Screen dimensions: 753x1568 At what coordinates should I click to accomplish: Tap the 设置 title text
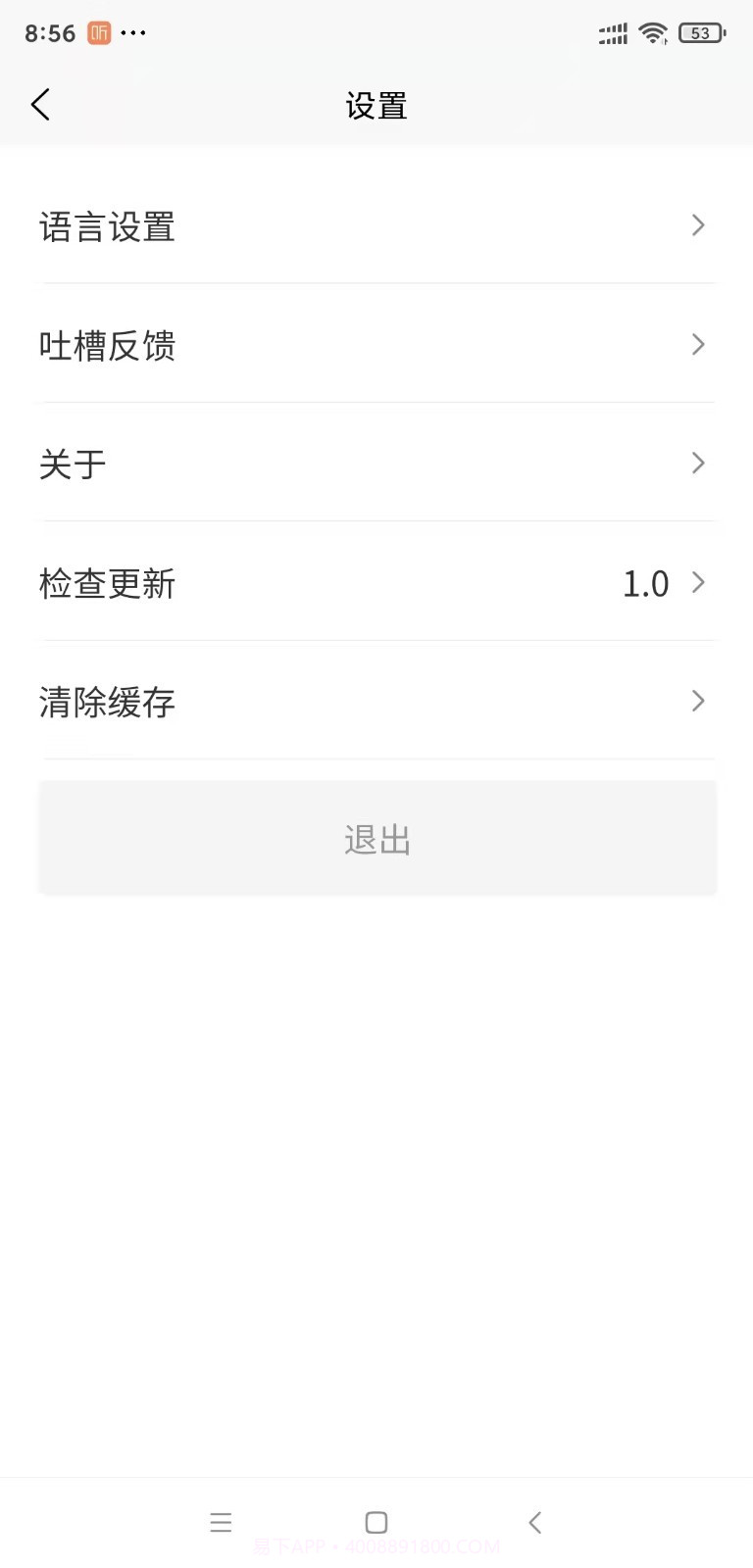pos(376,105)
